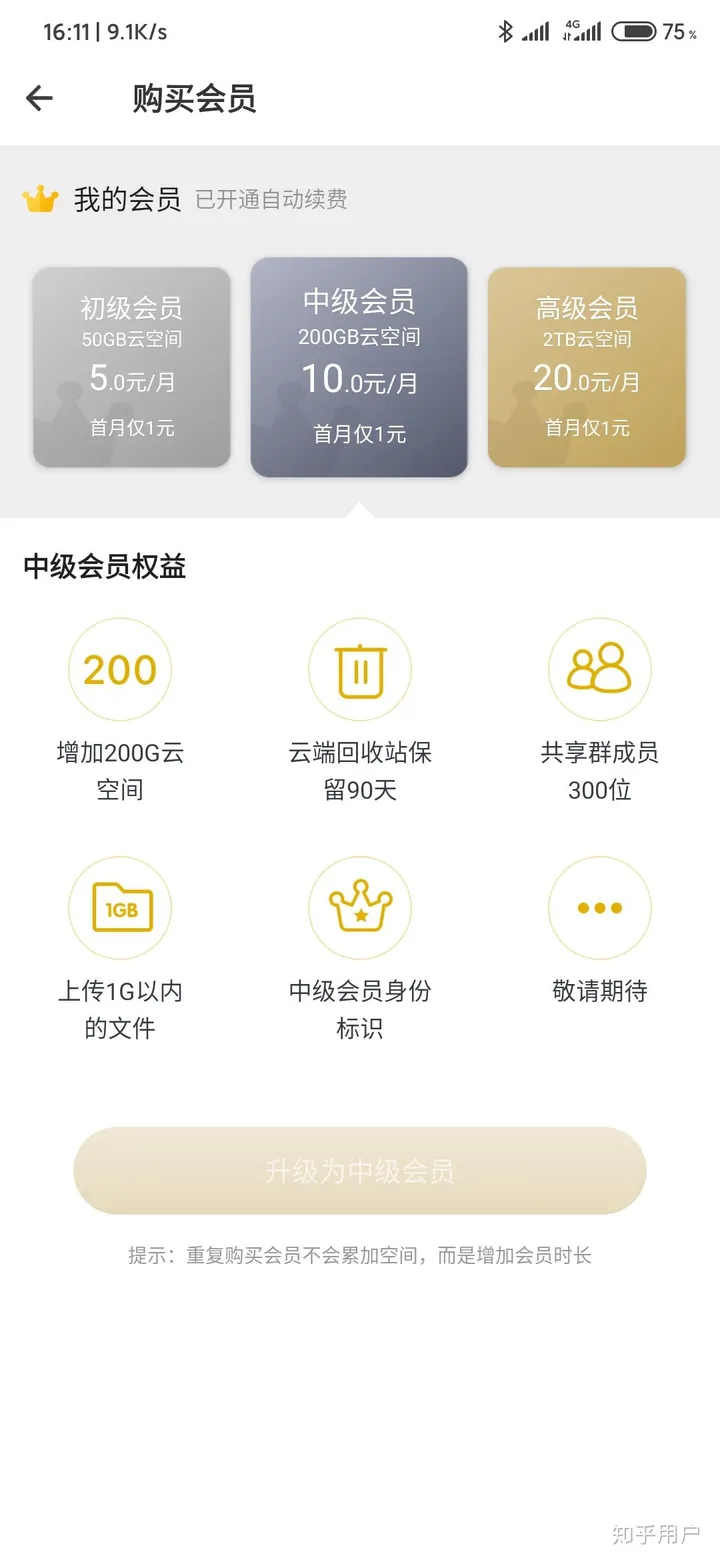The width and height of the screenshot is (720, 1560).
Task: Click the 敬请期待 ellipsis icon
Action: pyautogui.click(x=599, y=907)
